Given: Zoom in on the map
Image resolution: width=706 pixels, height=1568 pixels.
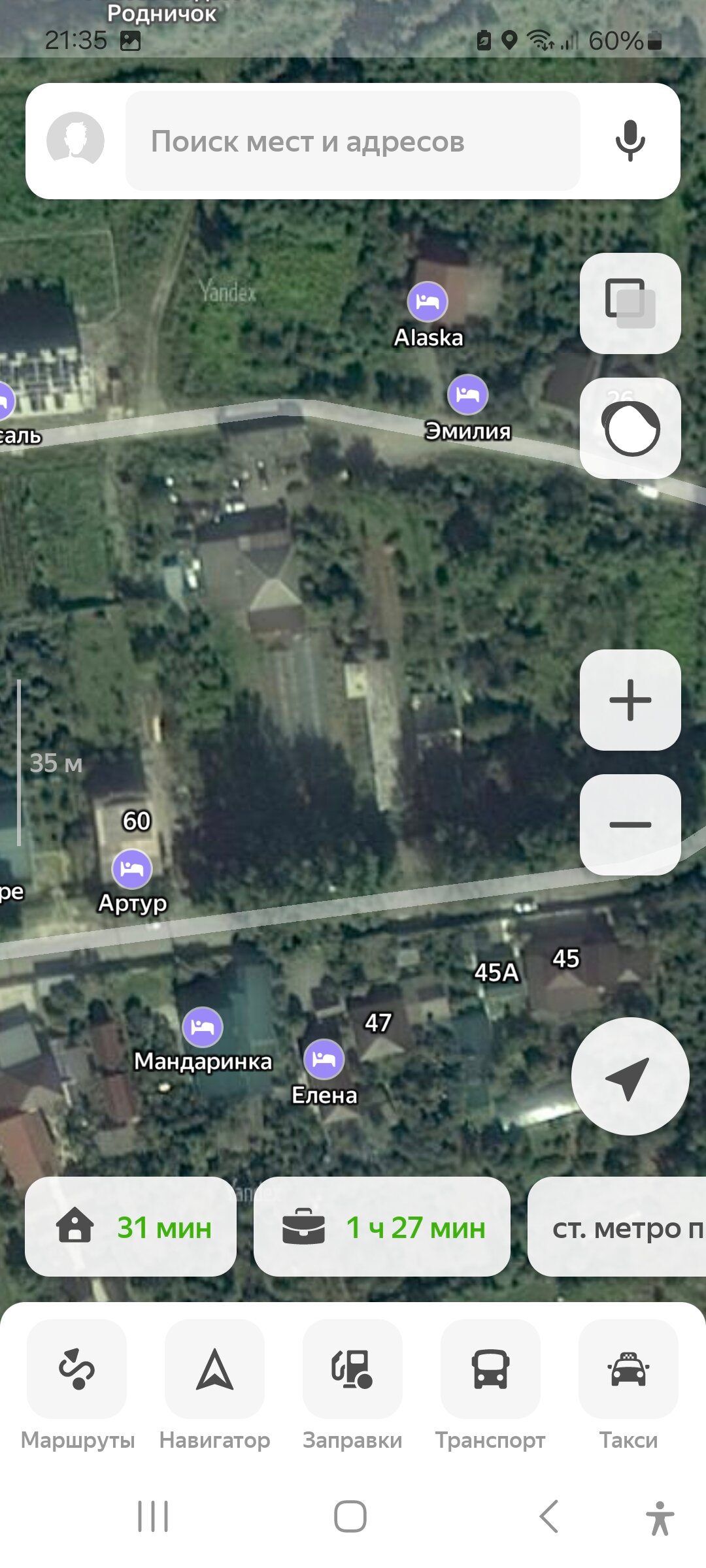Looking at the screenshot, I should (630, 700).
